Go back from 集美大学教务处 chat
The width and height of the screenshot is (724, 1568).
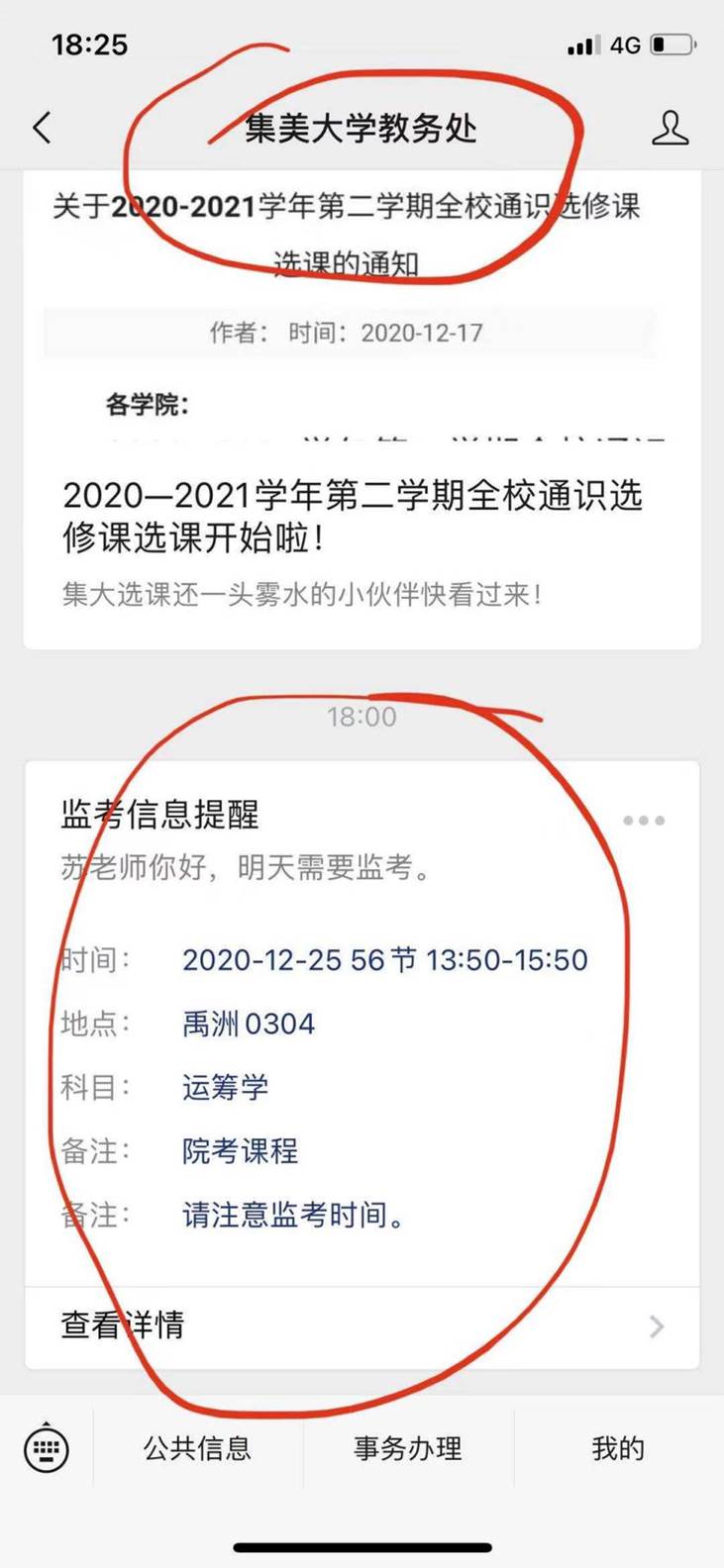coord(42,128)
